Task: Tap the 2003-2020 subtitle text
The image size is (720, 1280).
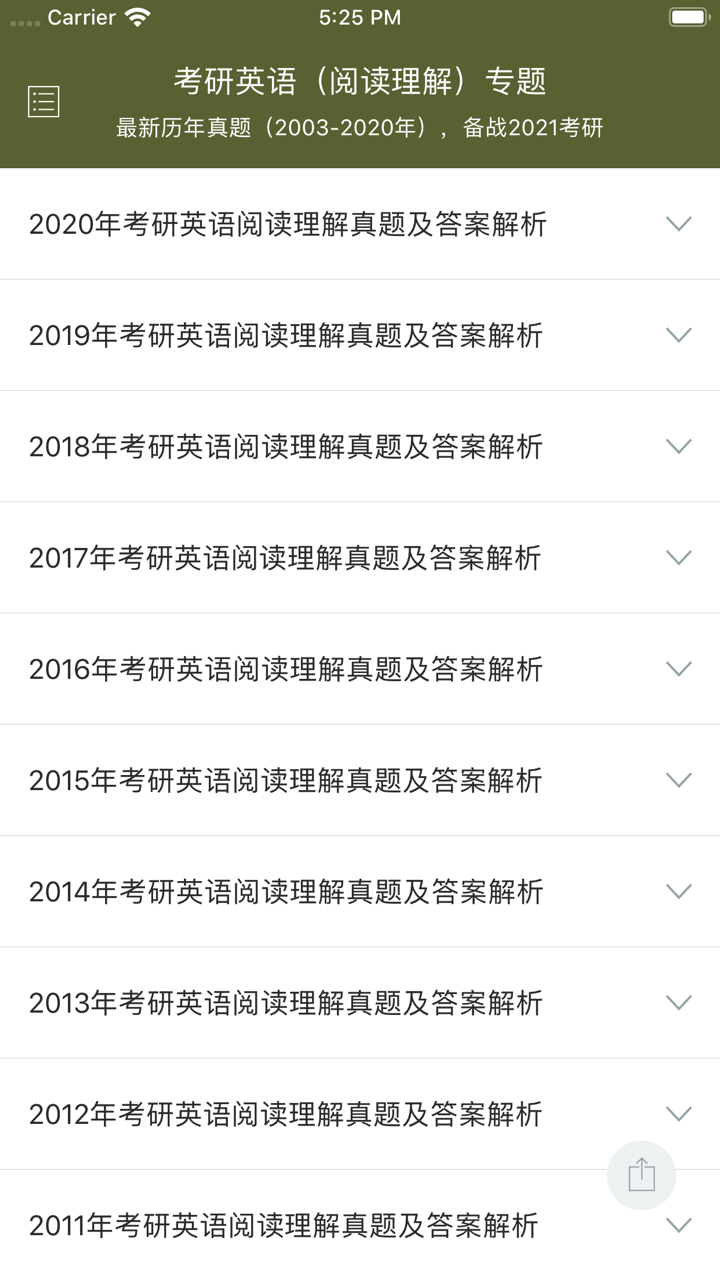Action: 360,127
